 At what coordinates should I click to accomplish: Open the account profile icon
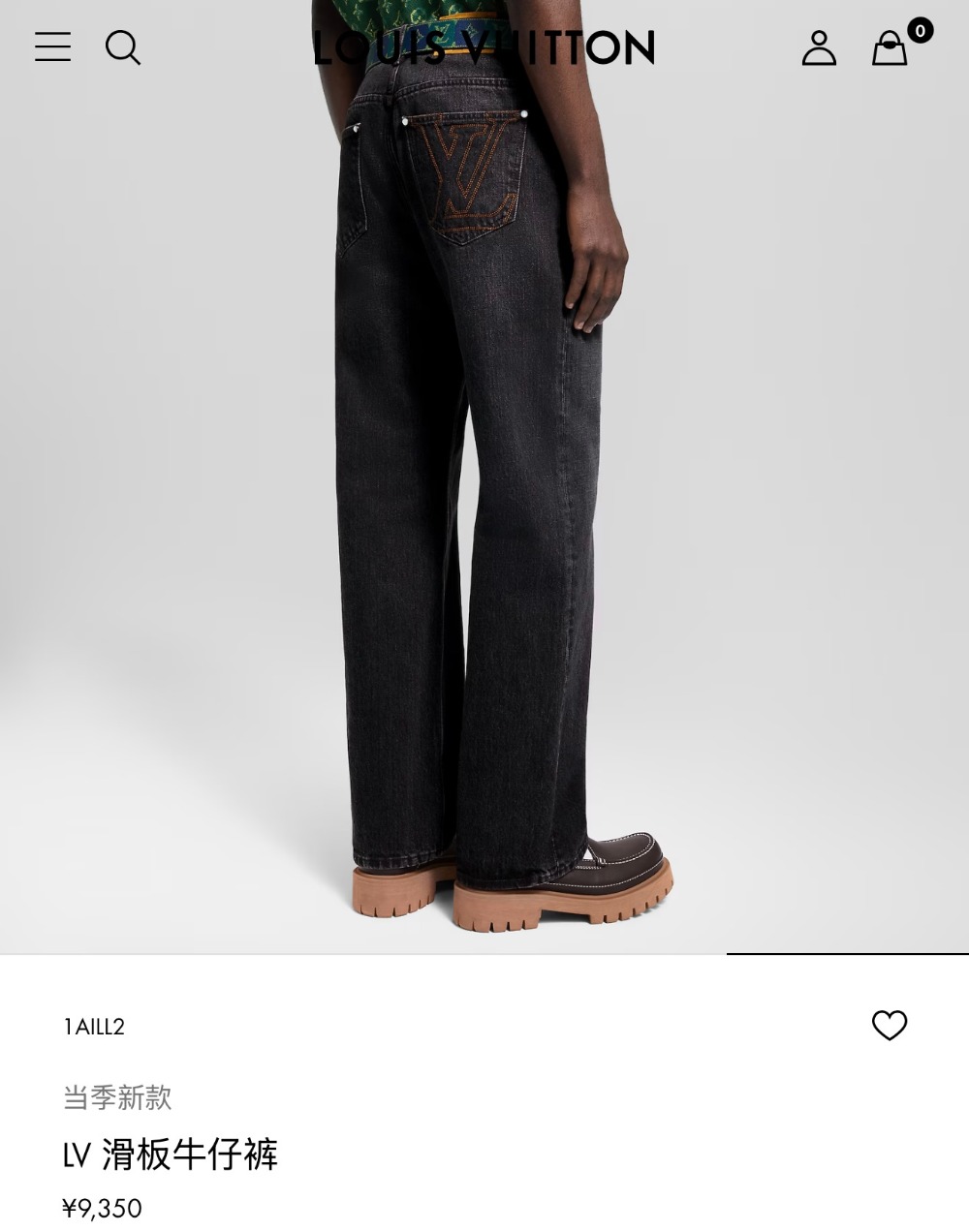point(819,47)
